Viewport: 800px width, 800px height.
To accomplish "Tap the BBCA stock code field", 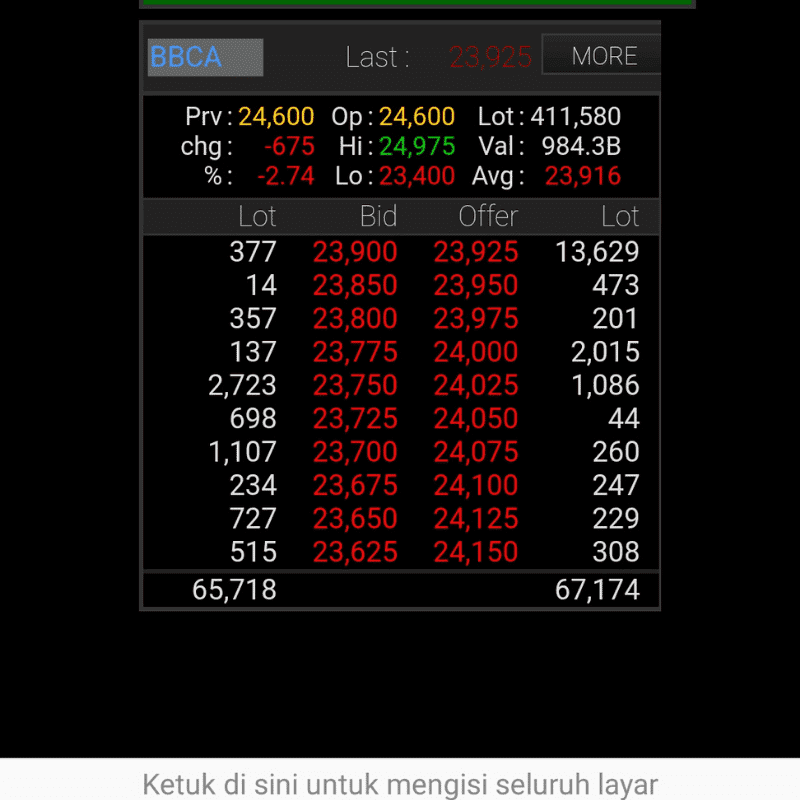I will [205, 57].
